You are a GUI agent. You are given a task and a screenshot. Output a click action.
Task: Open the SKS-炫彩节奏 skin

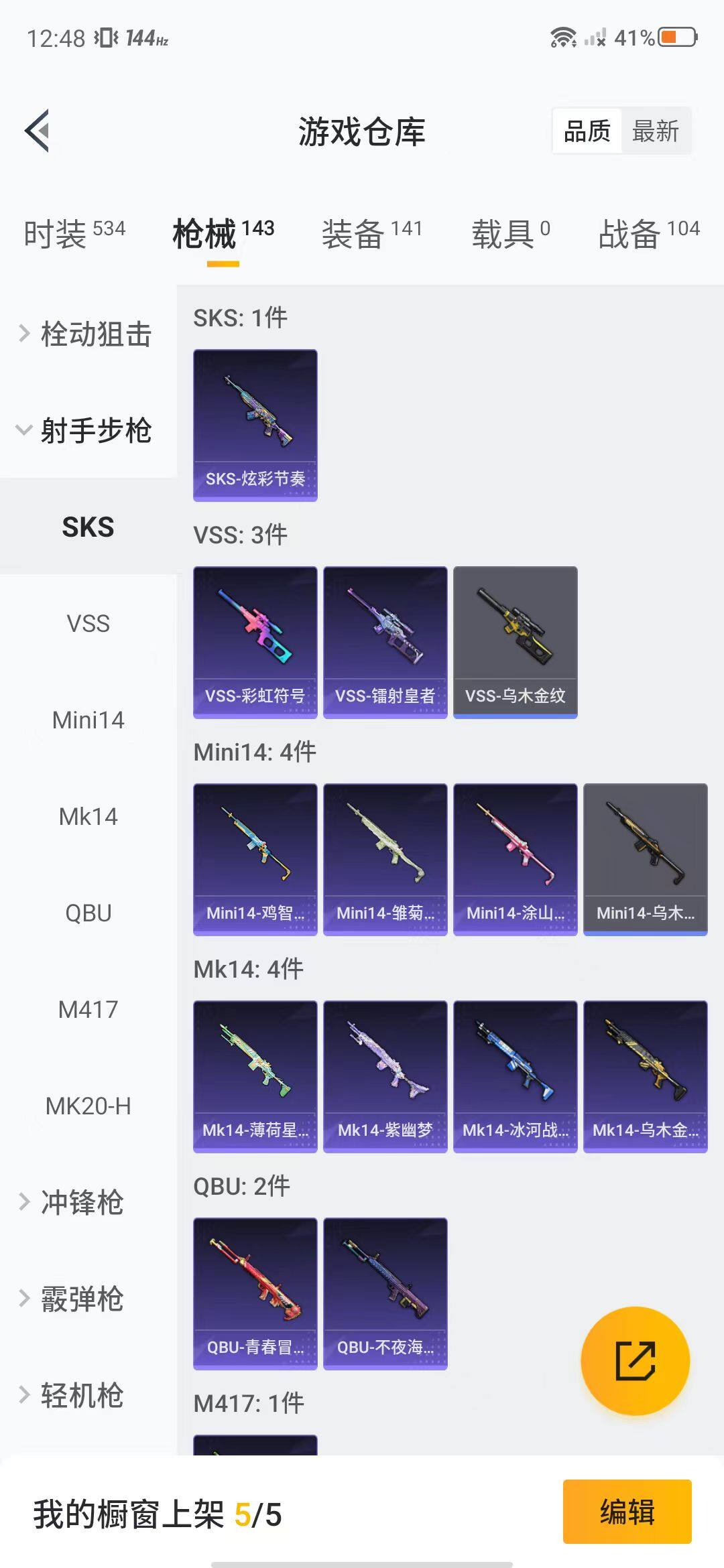(x=255, y=425)
